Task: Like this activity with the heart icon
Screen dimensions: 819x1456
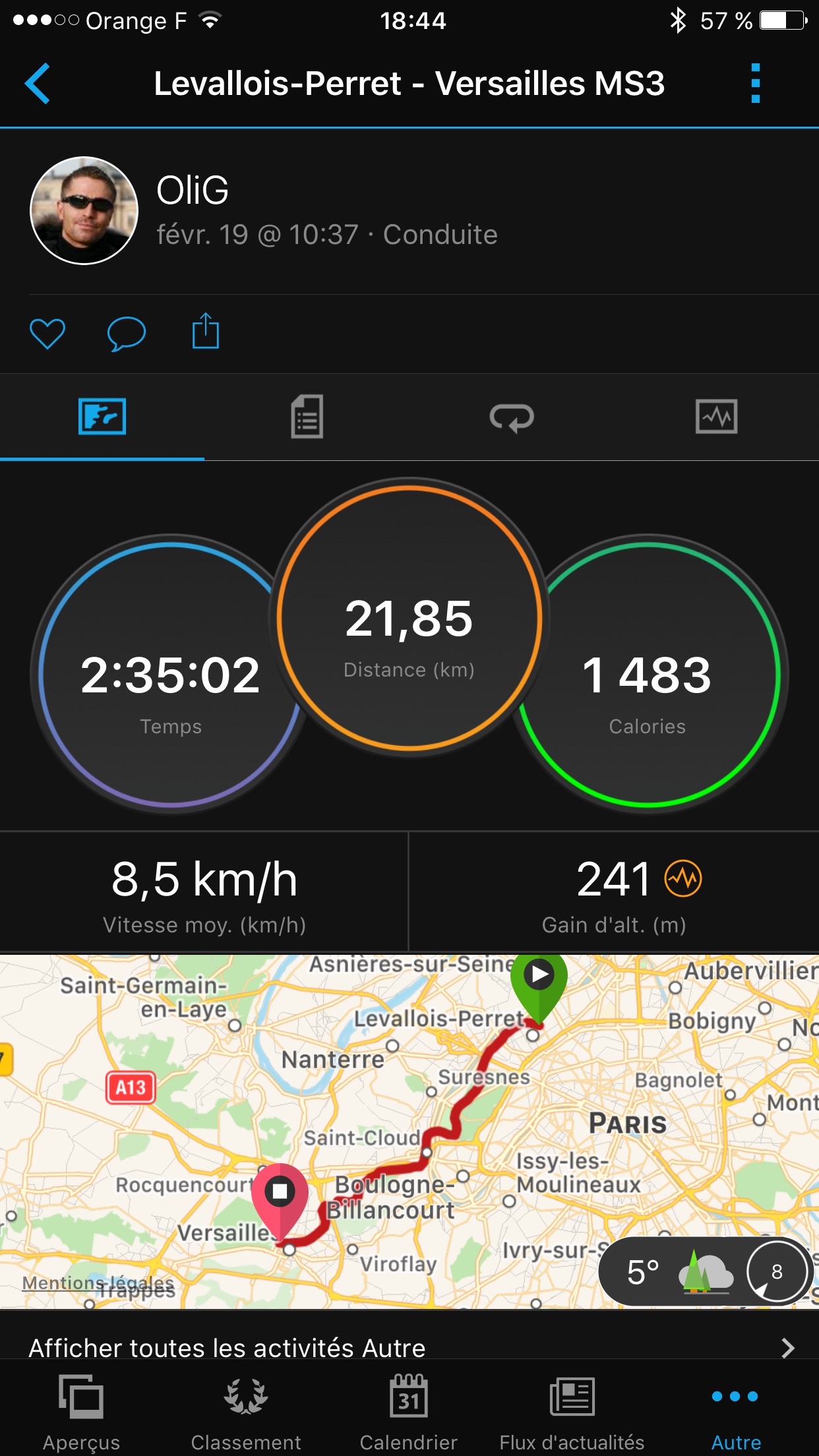Action: 47,333
